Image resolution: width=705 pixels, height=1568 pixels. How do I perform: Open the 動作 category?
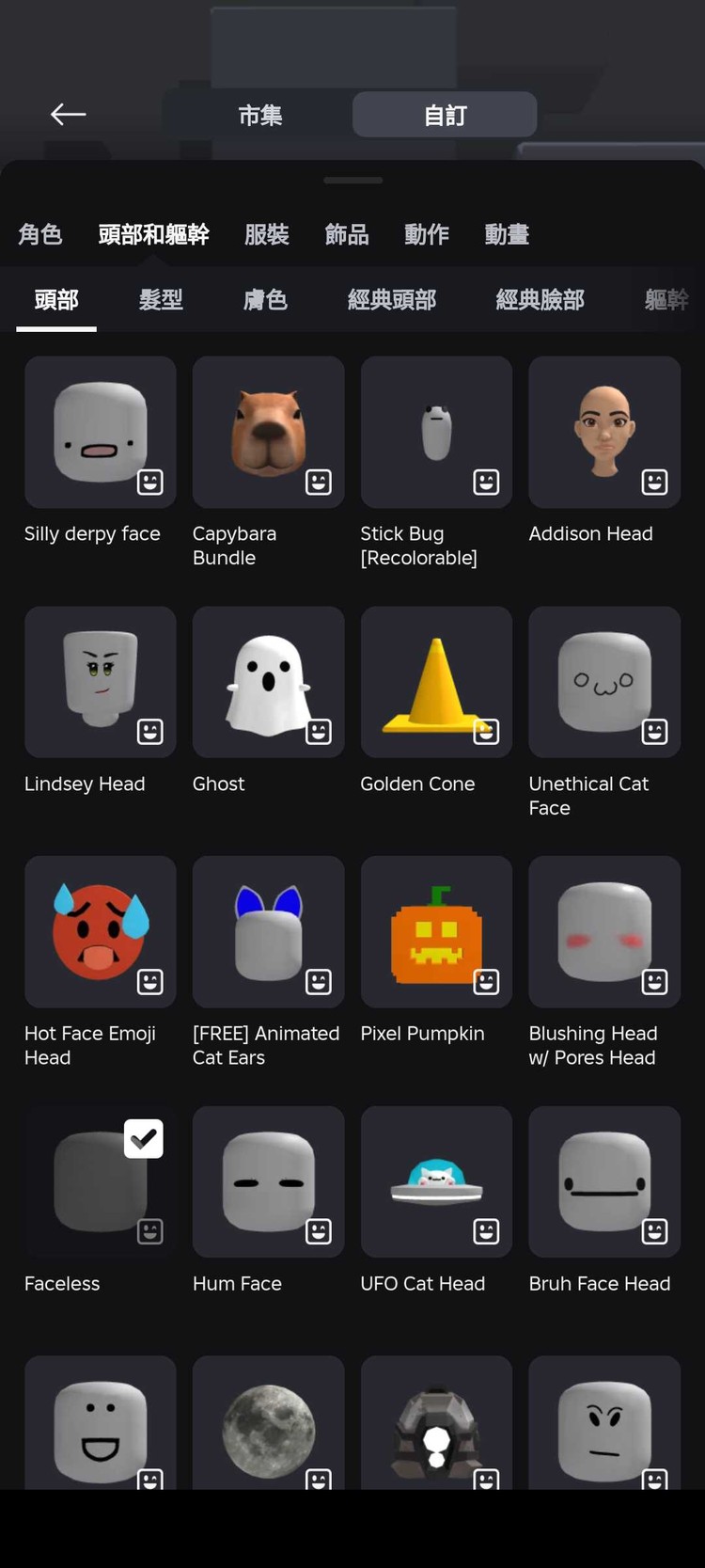point(426,234)
